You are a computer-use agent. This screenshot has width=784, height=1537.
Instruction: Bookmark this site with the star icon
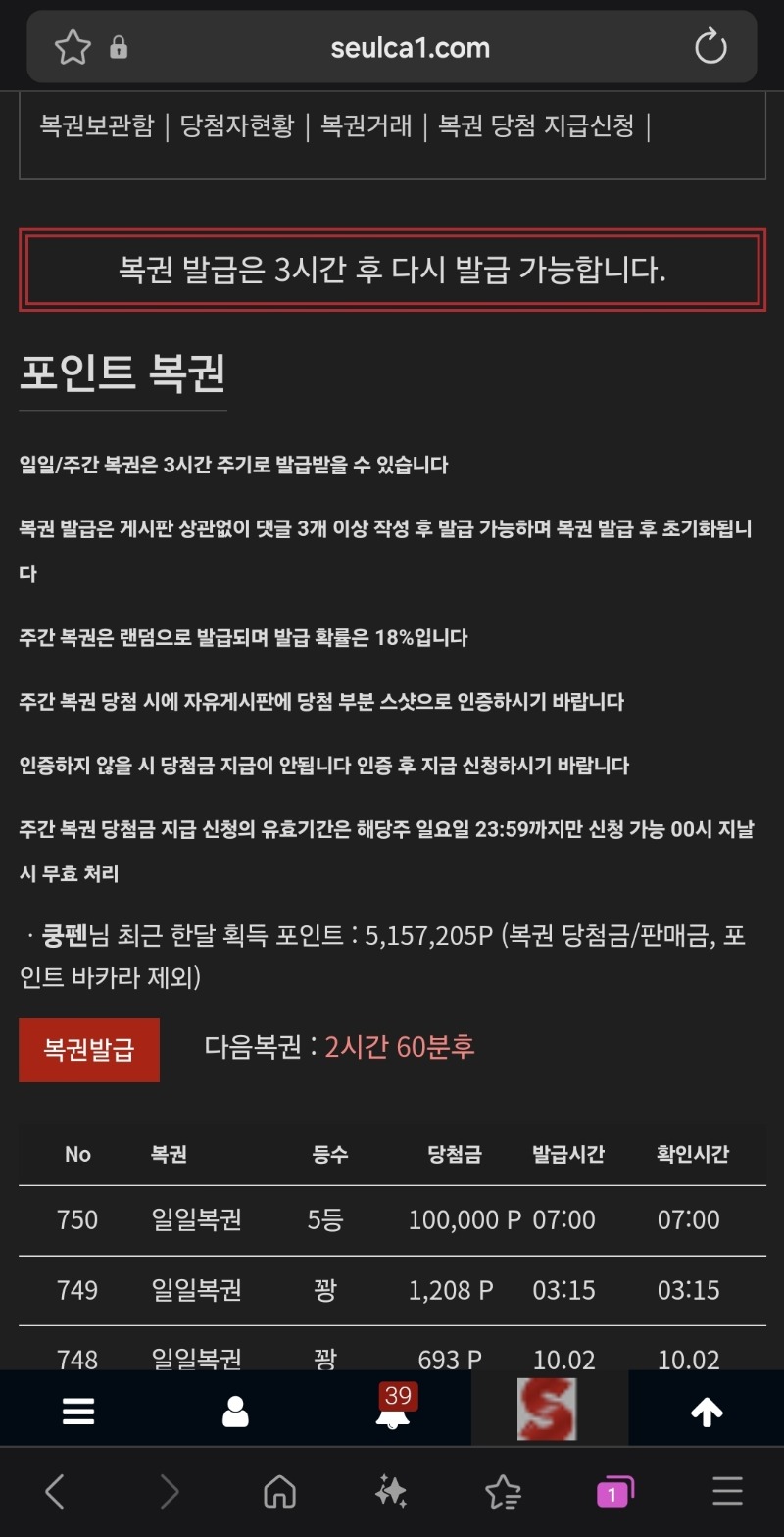pos(73,47)
